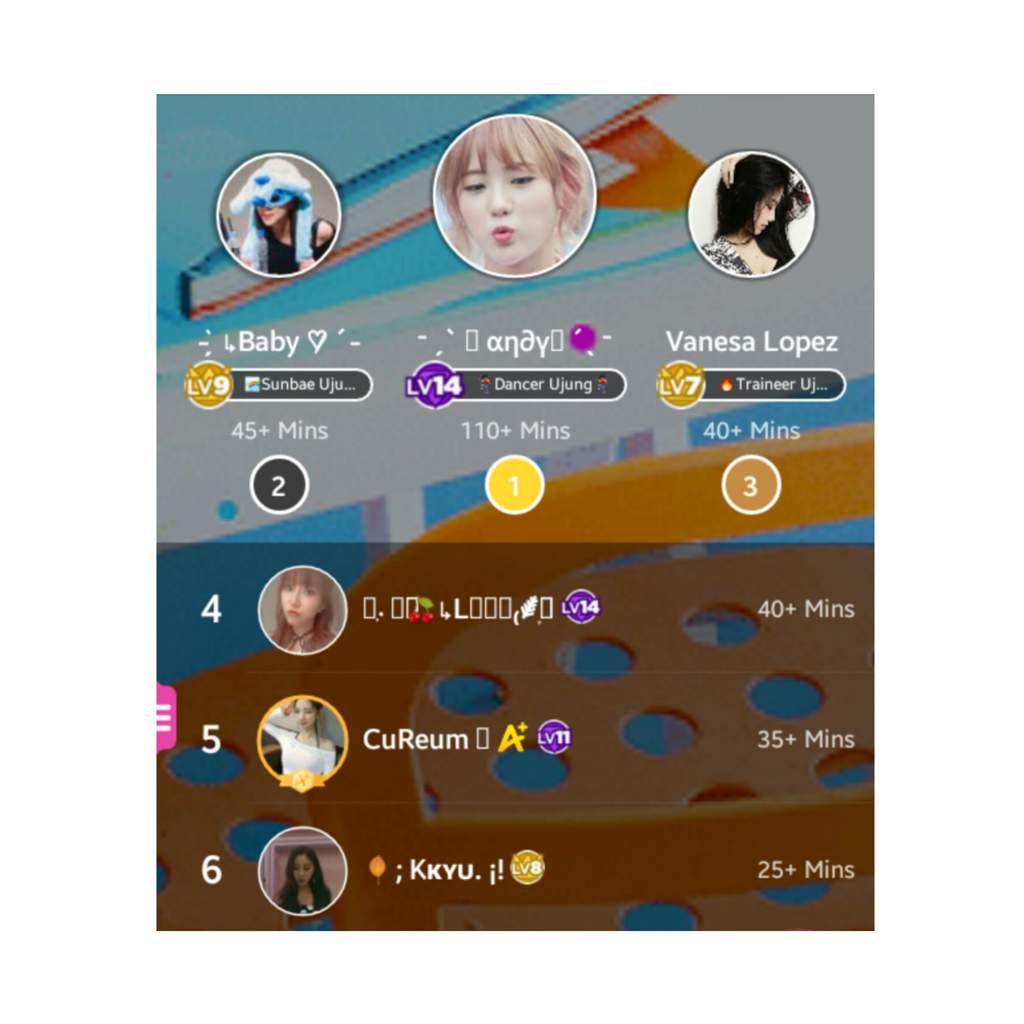Open the fourth-ranked member's row

tap(515, 609)
